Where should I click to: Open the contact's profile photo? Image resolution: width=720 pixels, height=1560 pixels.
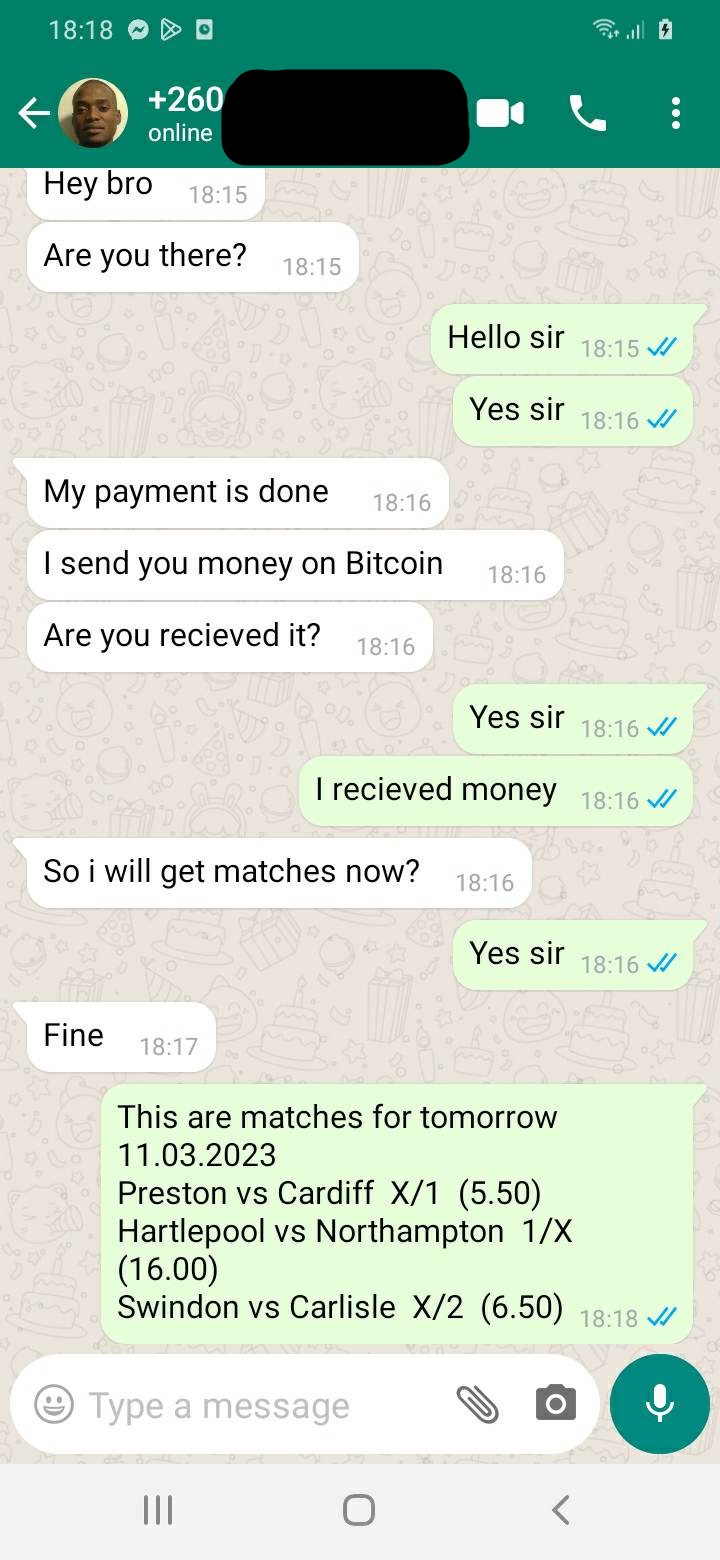93,114
